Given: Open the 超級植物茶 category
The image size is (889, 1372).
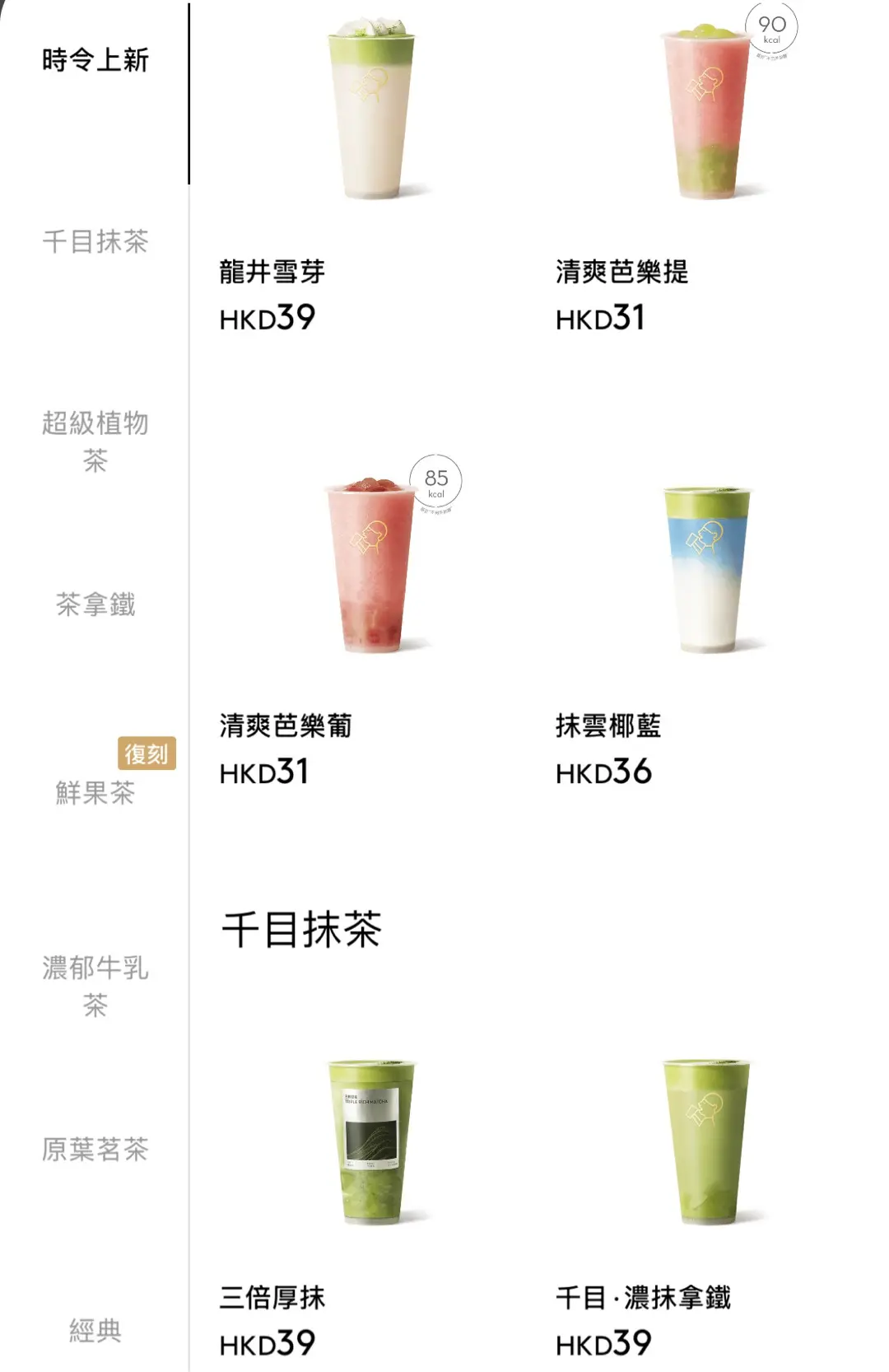Looking at the screenshot, I should coord(95,441).
